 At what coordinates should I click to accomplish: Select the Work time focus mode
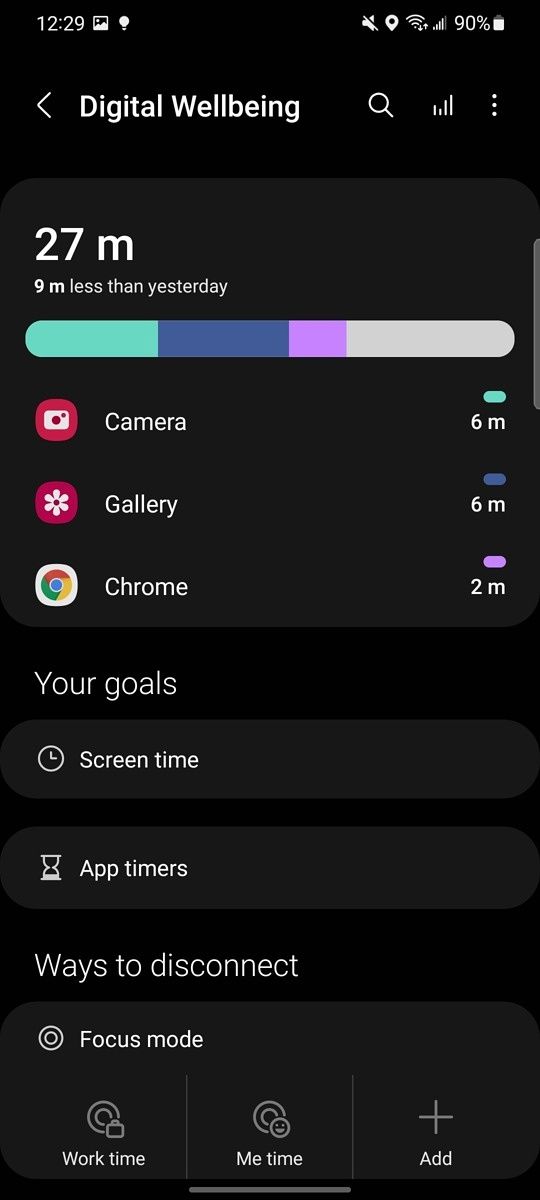104,1135
